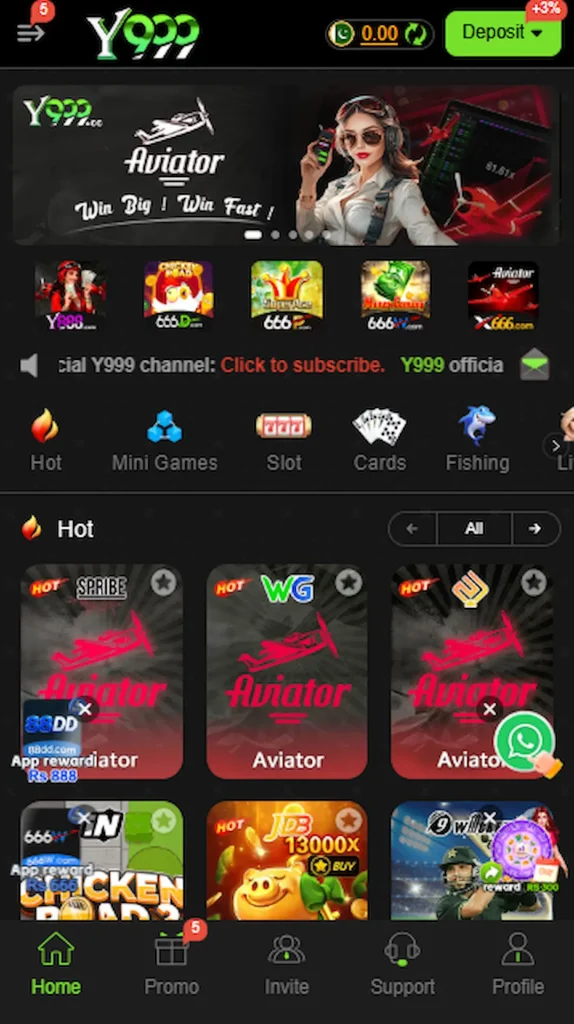Go to next Hot games page
The height and width of the screenshot is (1024, 574).
pyautogui.click(x=535, y=528)
